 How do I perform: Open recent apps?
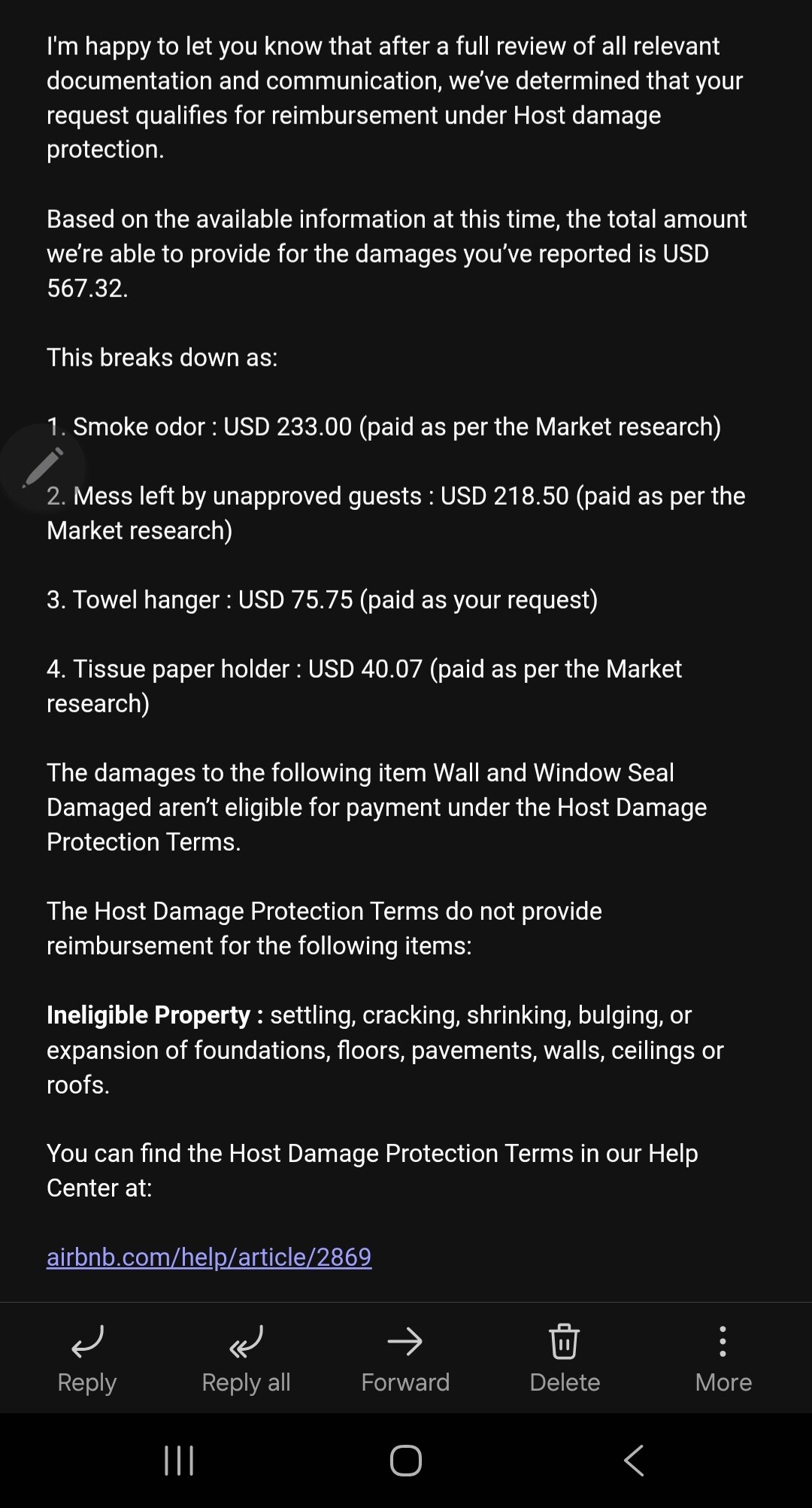tap(179, 1461)
